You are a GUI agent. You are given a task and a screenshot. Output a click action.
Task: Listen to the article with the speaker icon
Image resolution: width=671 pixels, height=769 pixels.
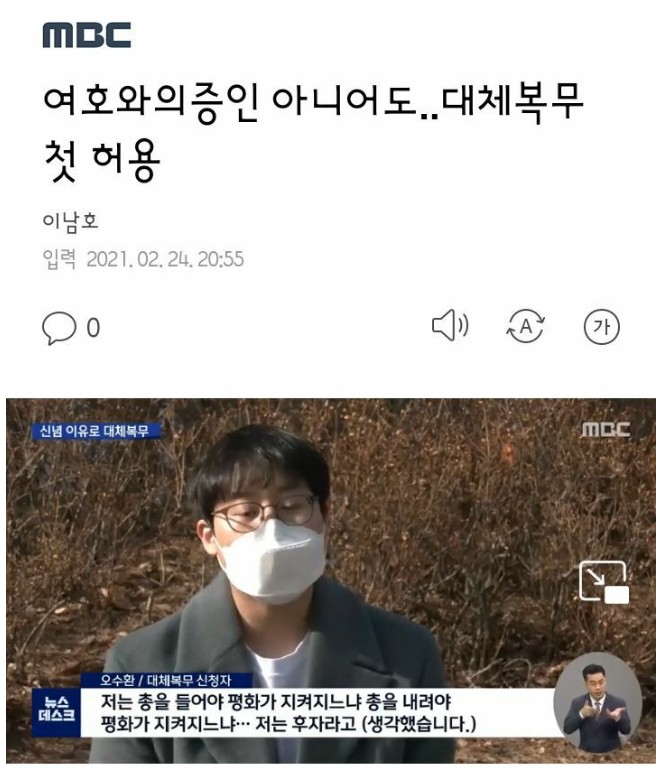(x=449, y=326)
